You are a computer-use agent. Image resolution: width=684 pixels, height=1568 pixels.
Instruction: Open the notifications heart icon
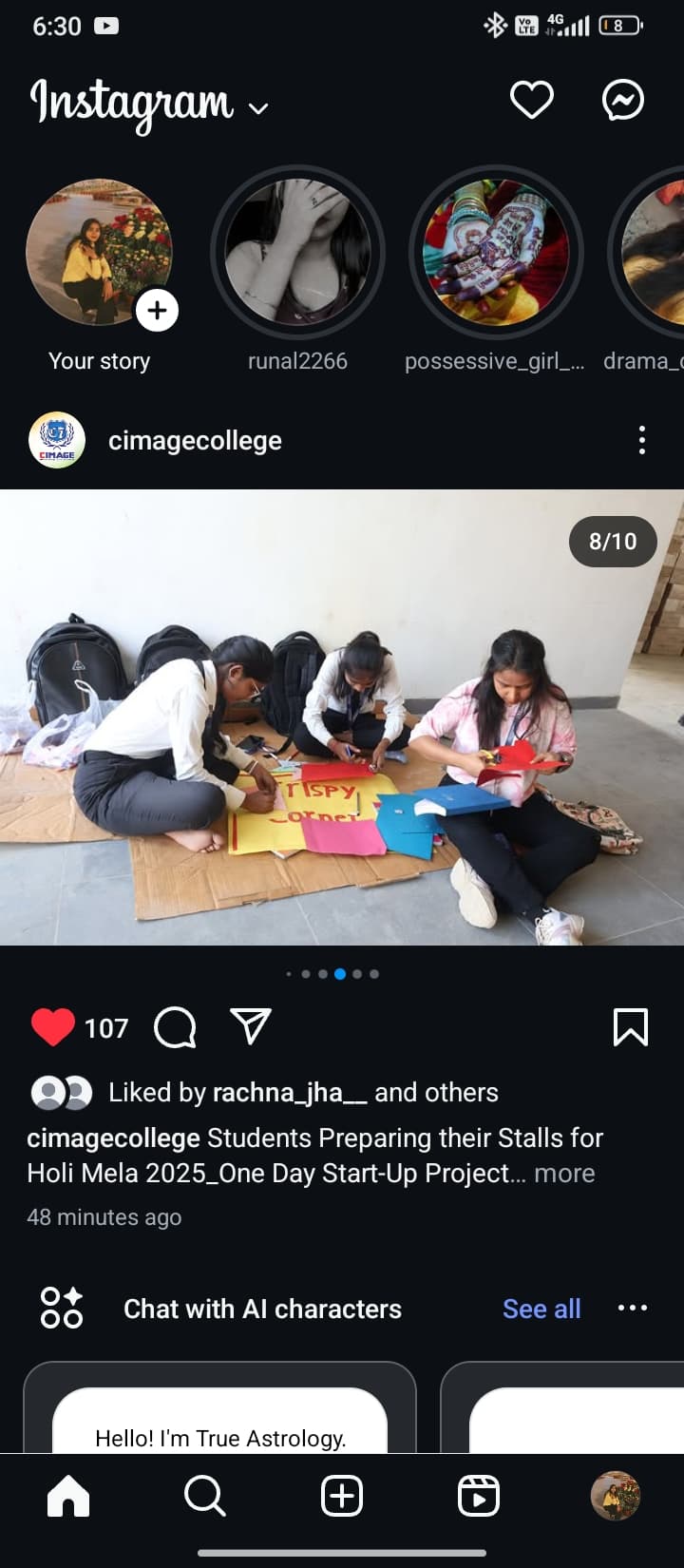531,100
